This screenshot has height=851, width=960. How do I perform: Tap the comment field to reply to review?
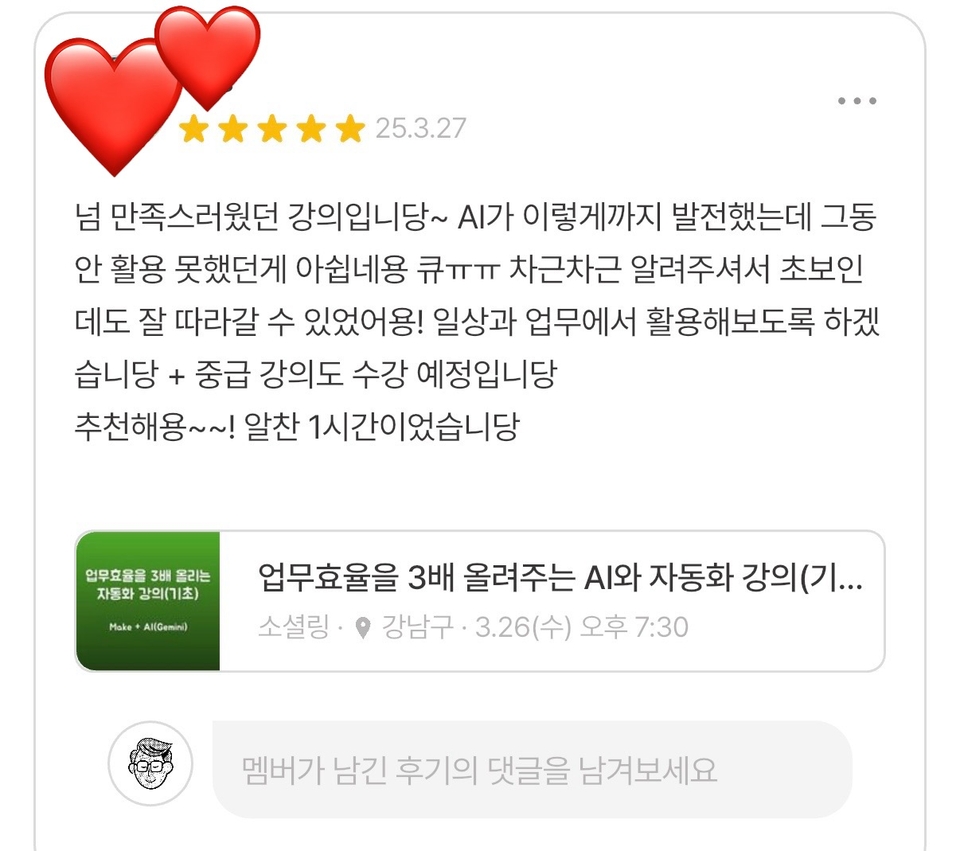(531, 770)
